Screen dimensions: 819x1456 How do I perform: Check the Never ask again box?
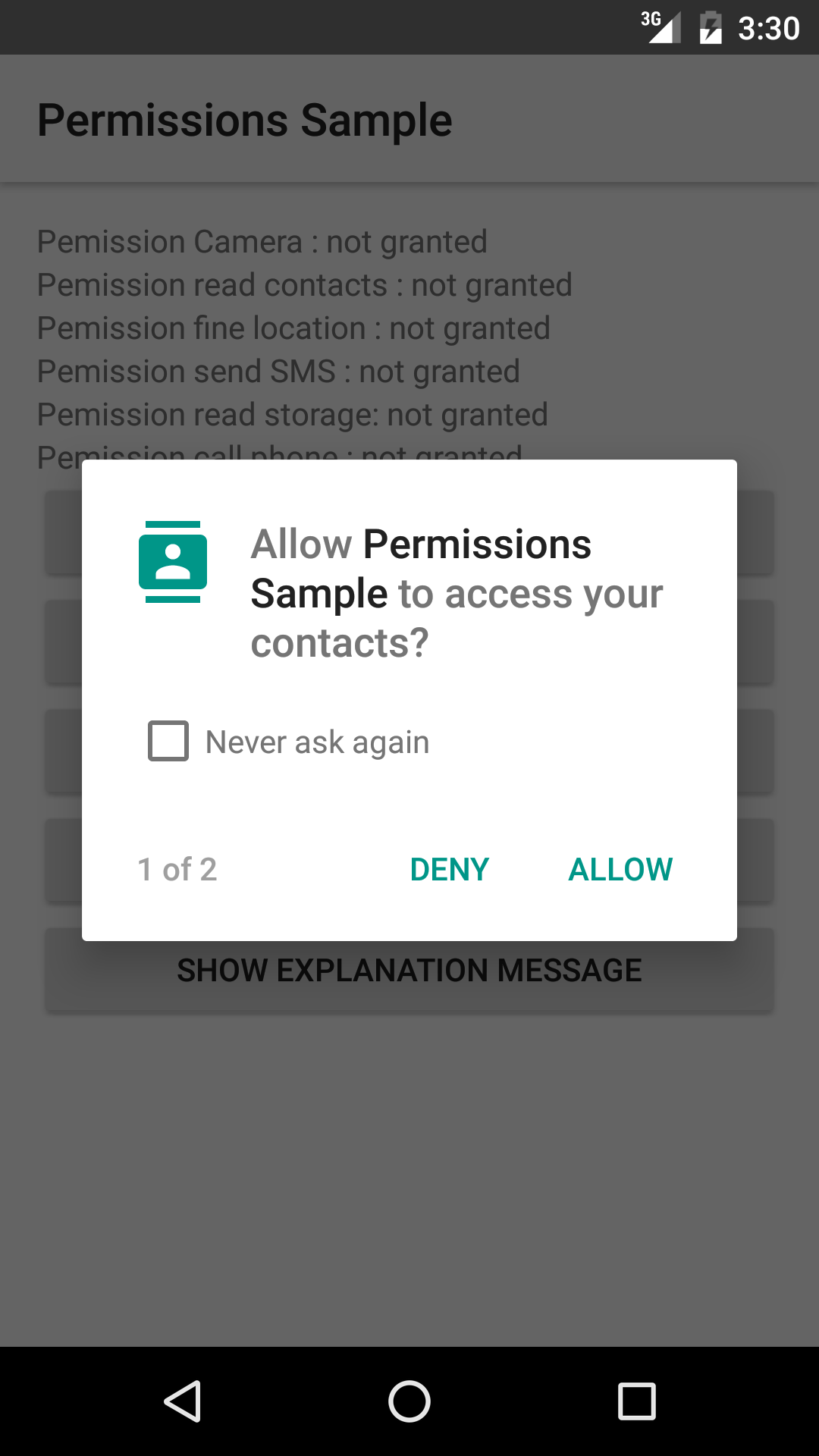point(168,741)
